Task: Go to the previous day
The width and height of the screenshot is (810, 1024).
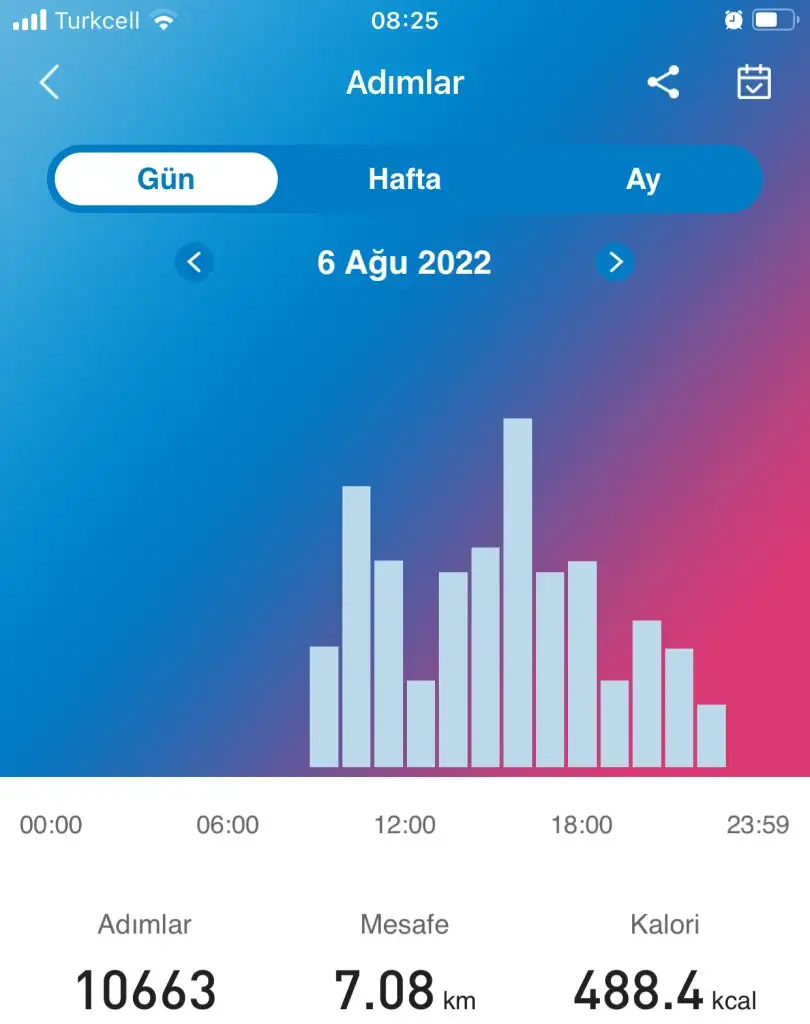Action: pyautogui.click(x=194, y=263)
